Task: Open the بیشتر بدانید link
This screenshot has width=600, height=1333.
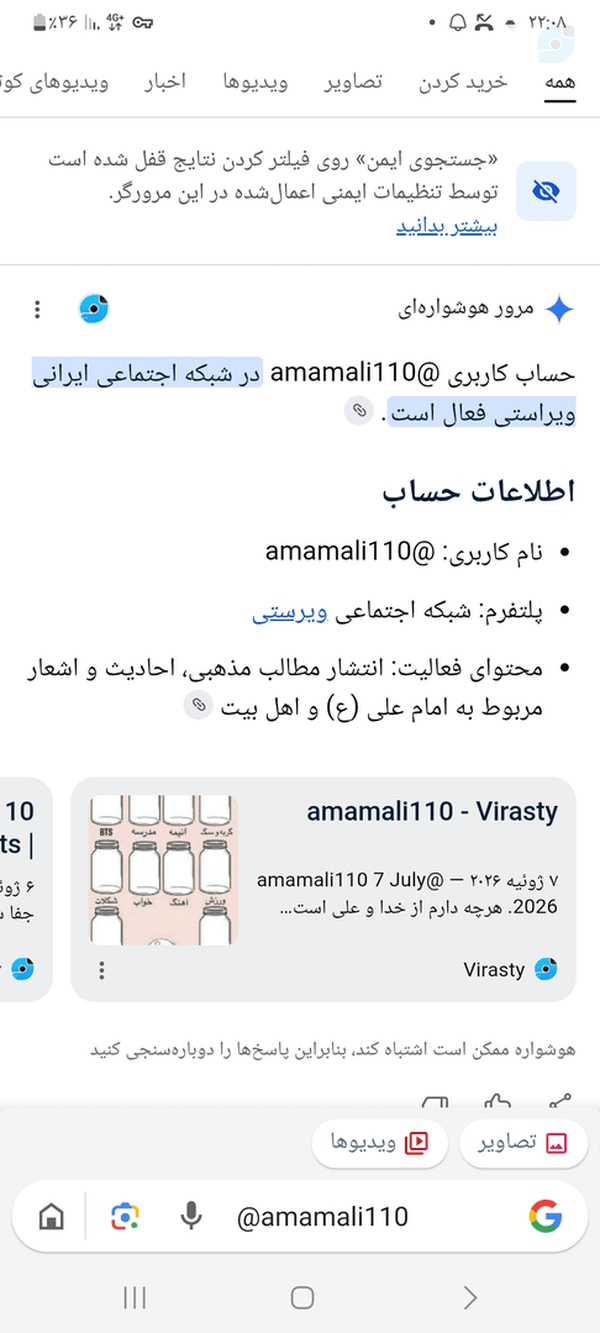Action: coord(447,226)
